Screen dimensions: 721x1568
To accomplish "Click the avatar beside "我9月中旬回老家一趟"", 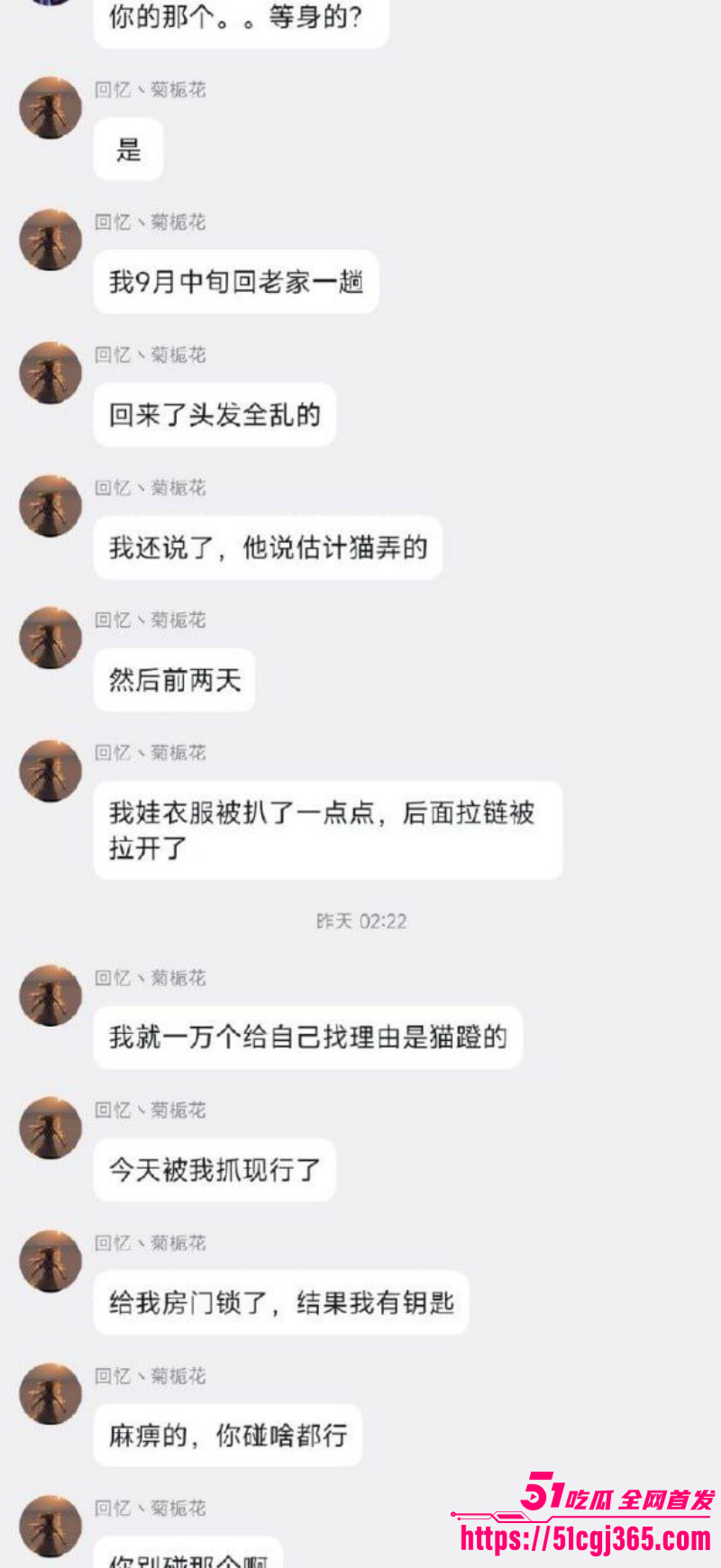I will (x=50, y=239).
